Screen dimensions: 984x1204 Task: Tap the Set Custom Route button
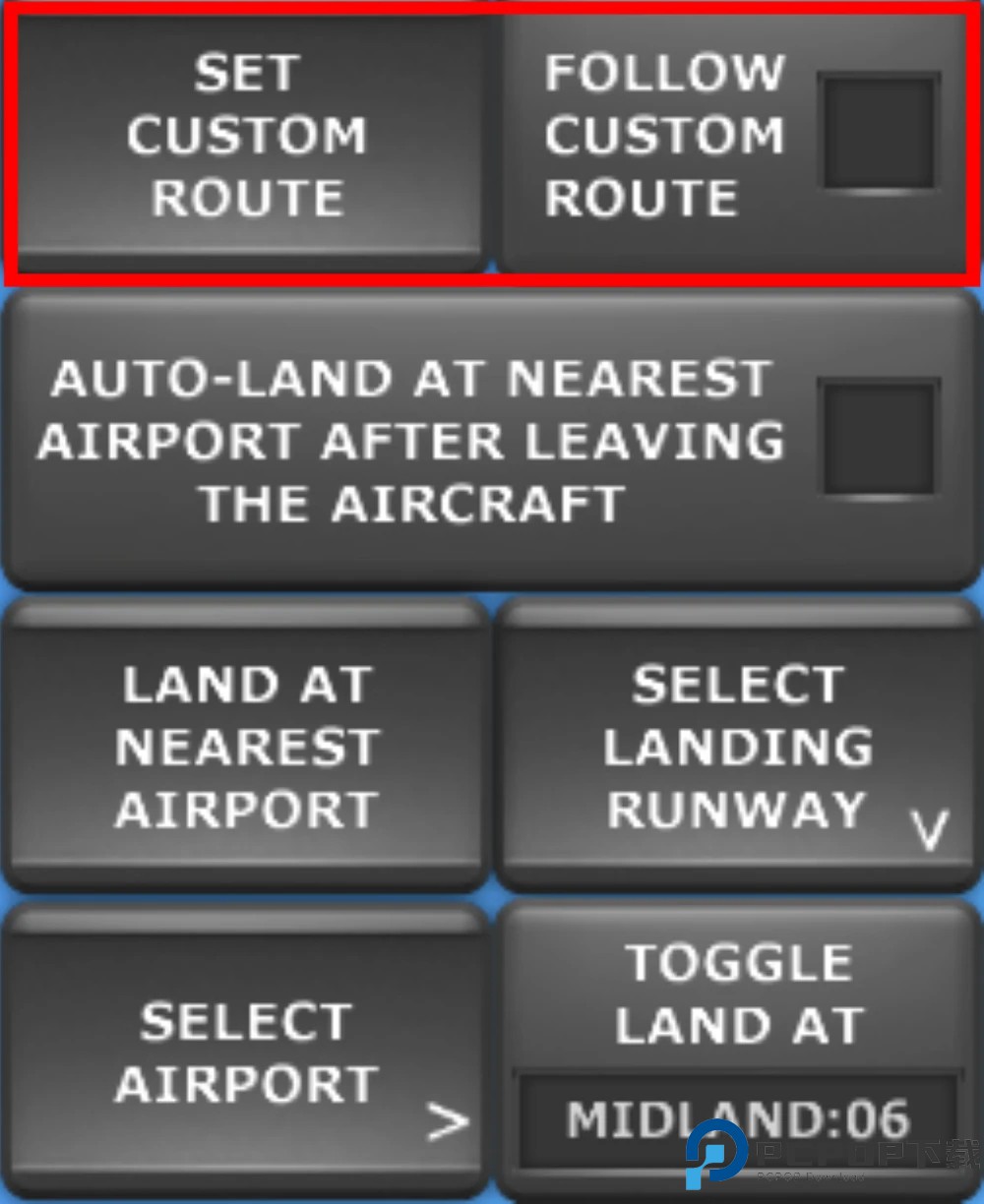[246, 138]
